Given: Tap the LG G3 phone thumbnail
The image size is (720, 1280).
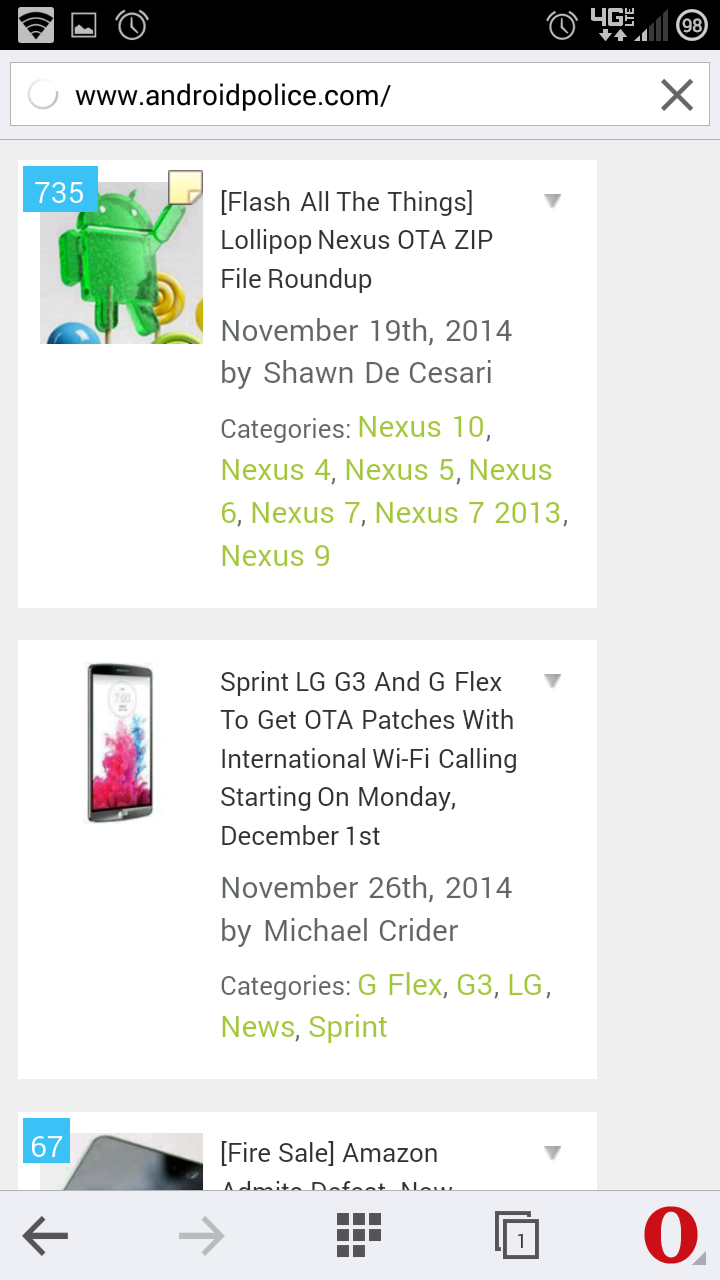Looking at the screenshot, I should coord(120,743).
